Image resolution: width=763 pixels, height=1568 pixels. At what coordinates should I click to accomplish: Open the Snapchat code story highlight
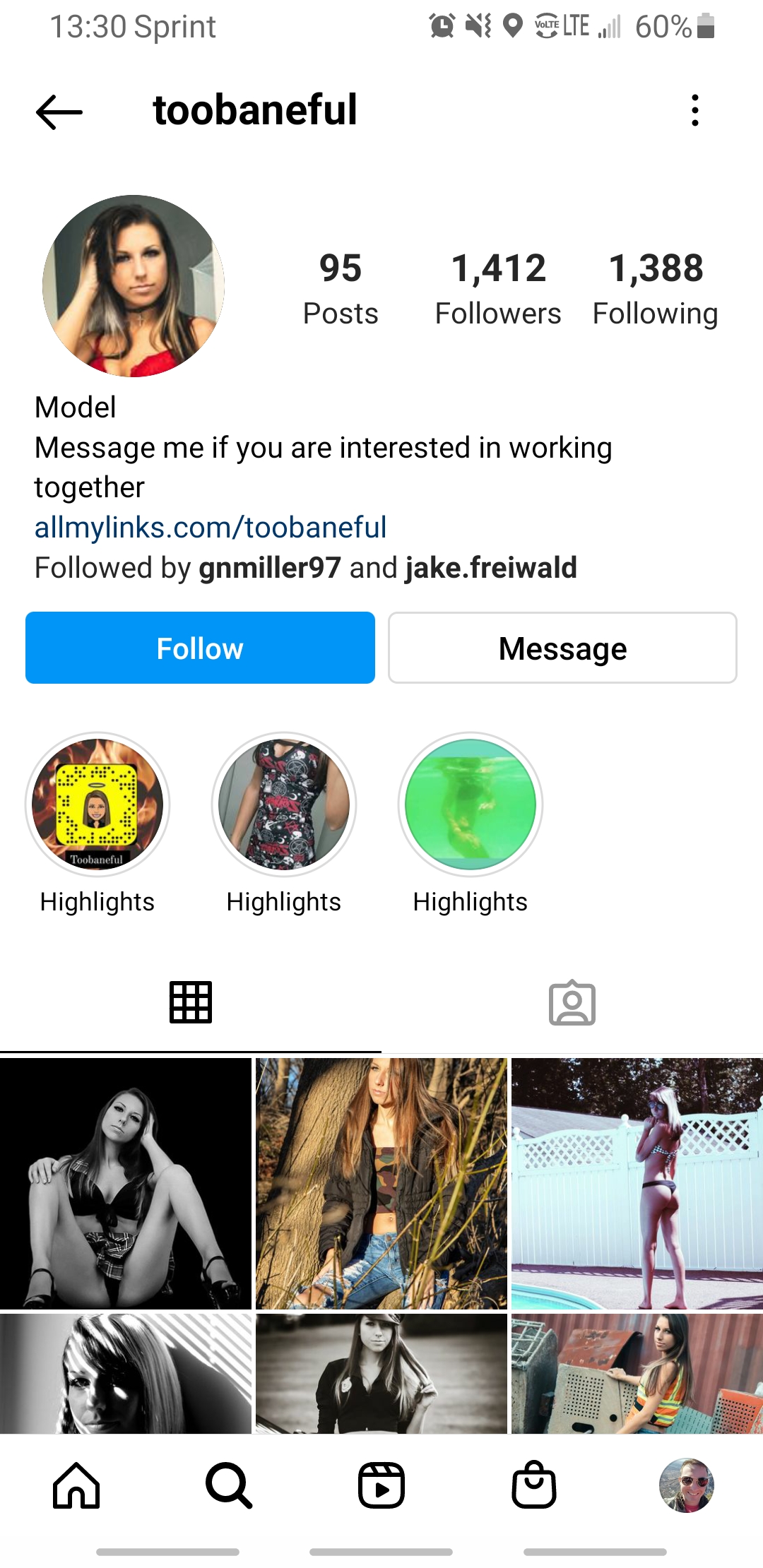click(x=97, y=804)
